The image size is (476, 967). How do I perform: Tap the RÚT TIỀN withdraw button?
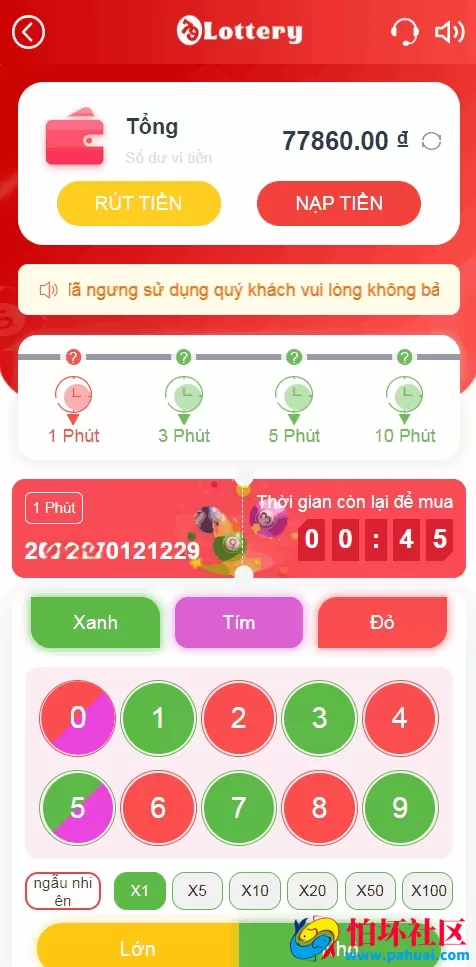(x=139, y=204)
